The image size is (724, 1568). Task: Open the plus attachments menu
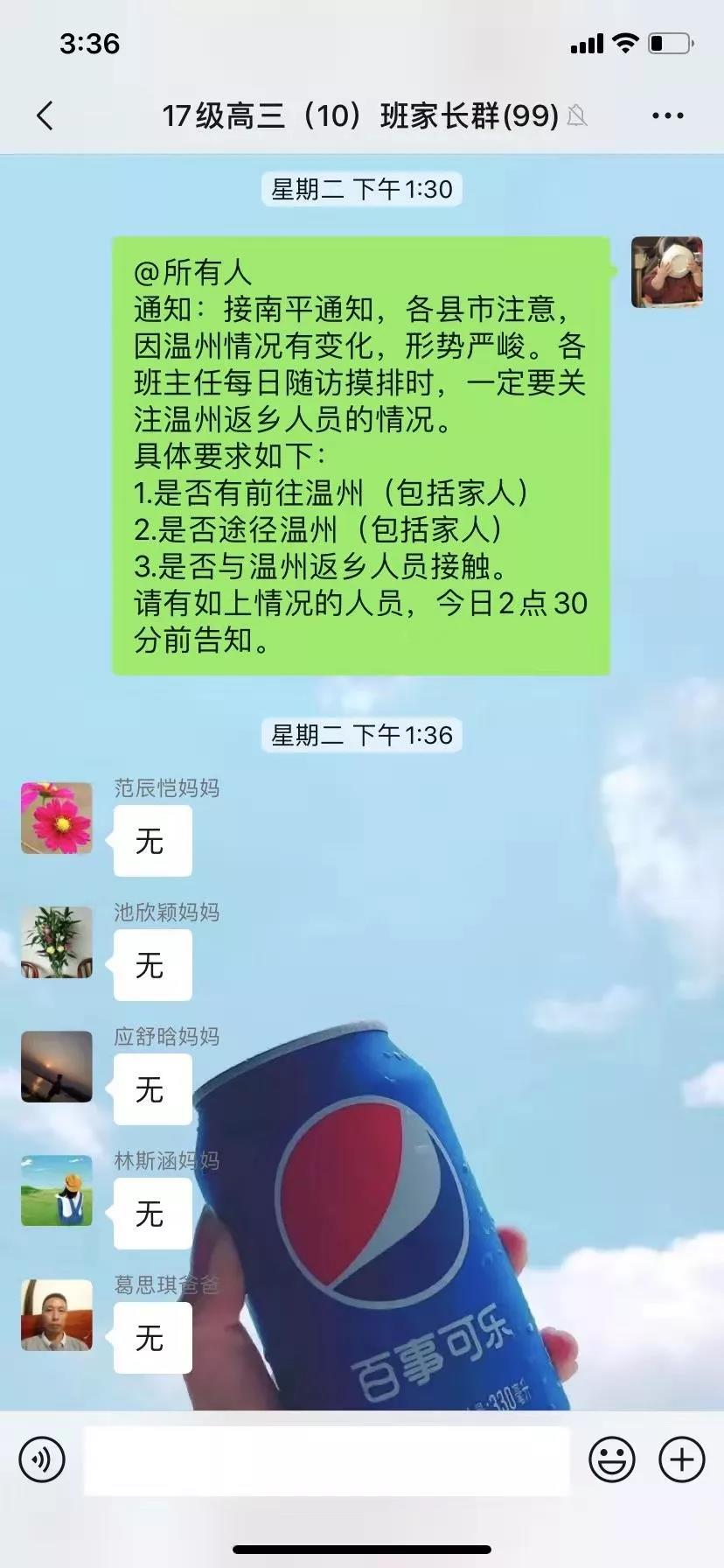coord(682,1459)
